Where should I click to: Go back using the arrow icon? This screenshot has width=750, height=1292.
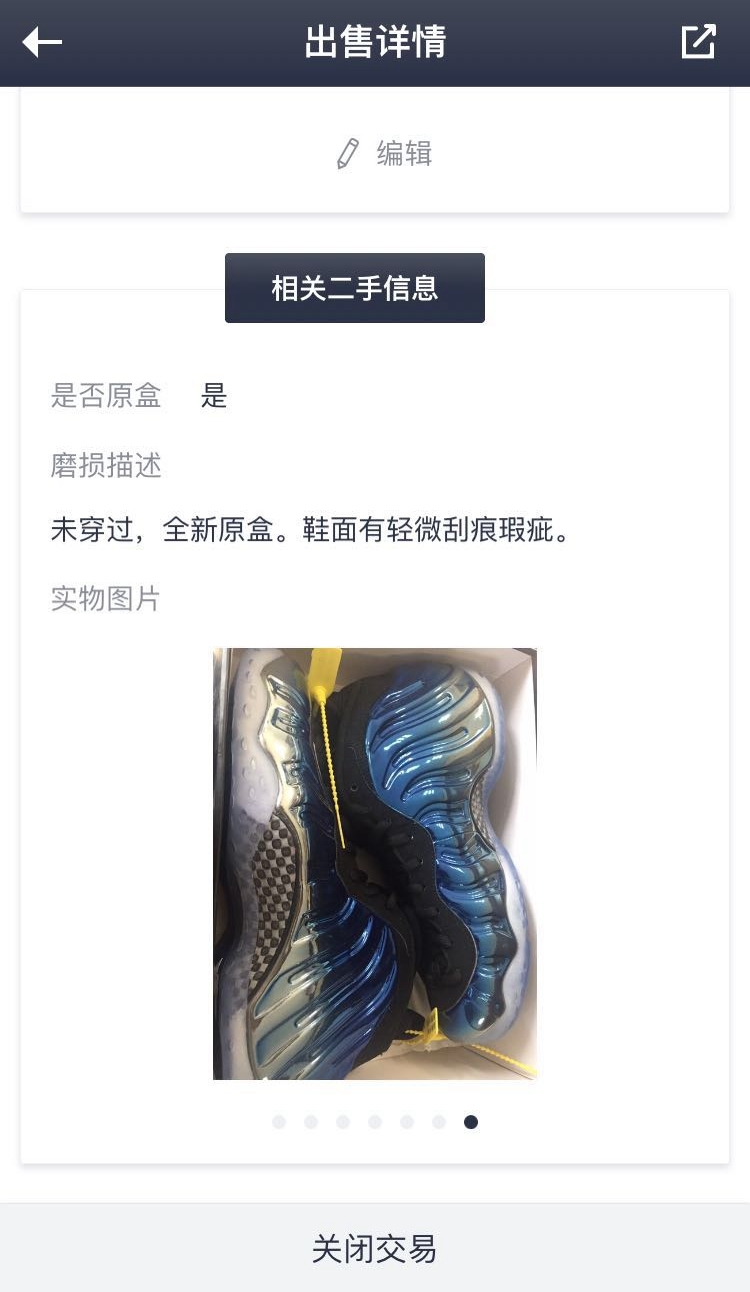[42, 42]
